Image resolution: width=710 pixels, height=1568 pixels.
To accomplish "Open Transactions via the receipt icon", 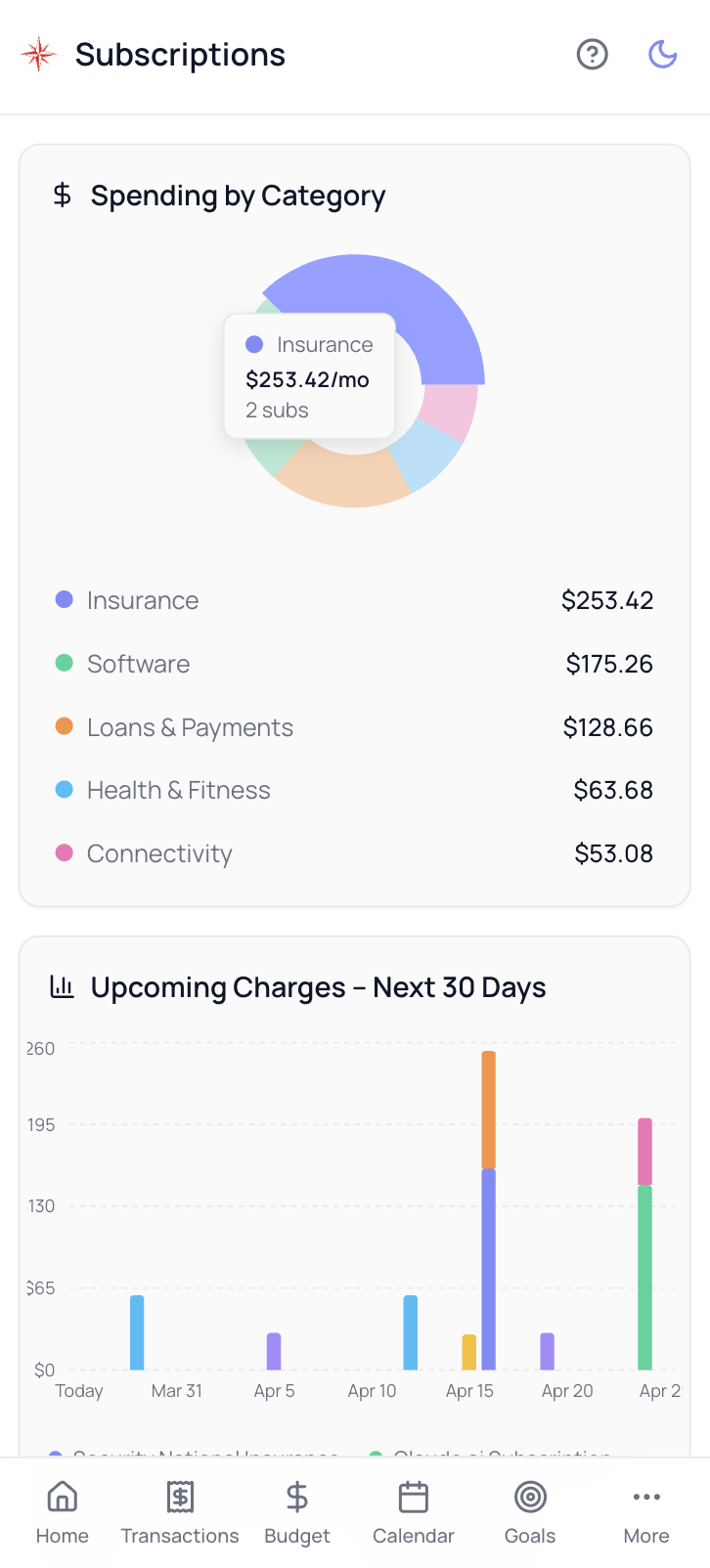I will tap(180, 1496).
